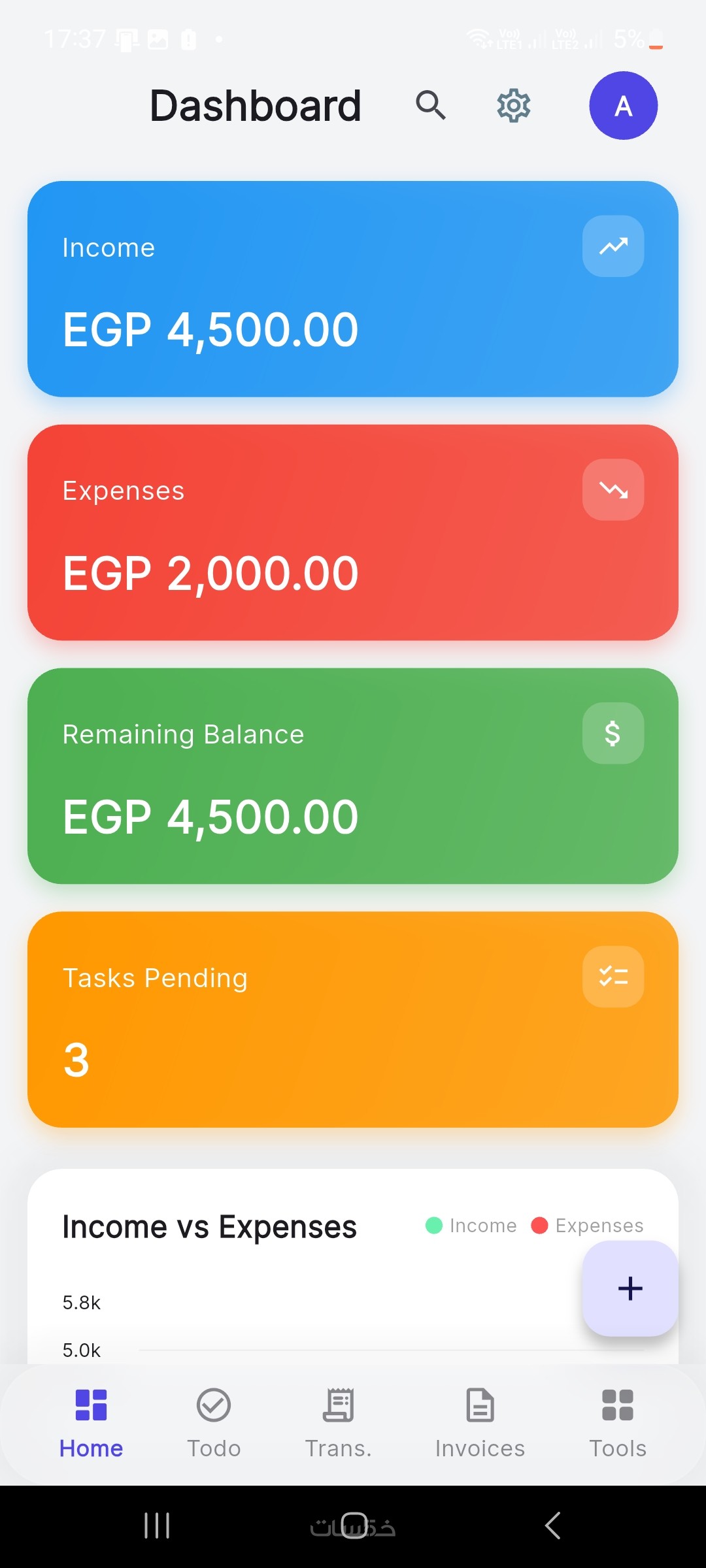
Task: Open the search icon in the app bar
Action: click(x=431, y=105)
